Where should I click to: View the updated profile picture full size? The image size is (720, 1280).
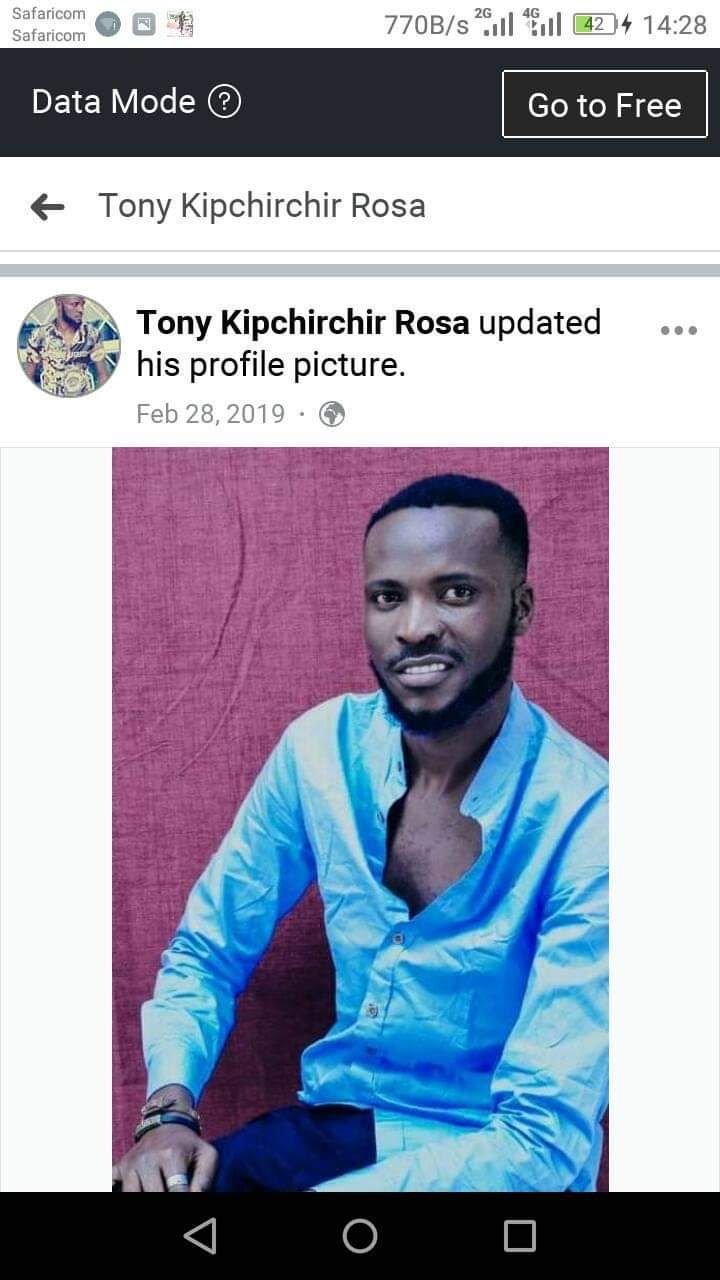(360, 819)
